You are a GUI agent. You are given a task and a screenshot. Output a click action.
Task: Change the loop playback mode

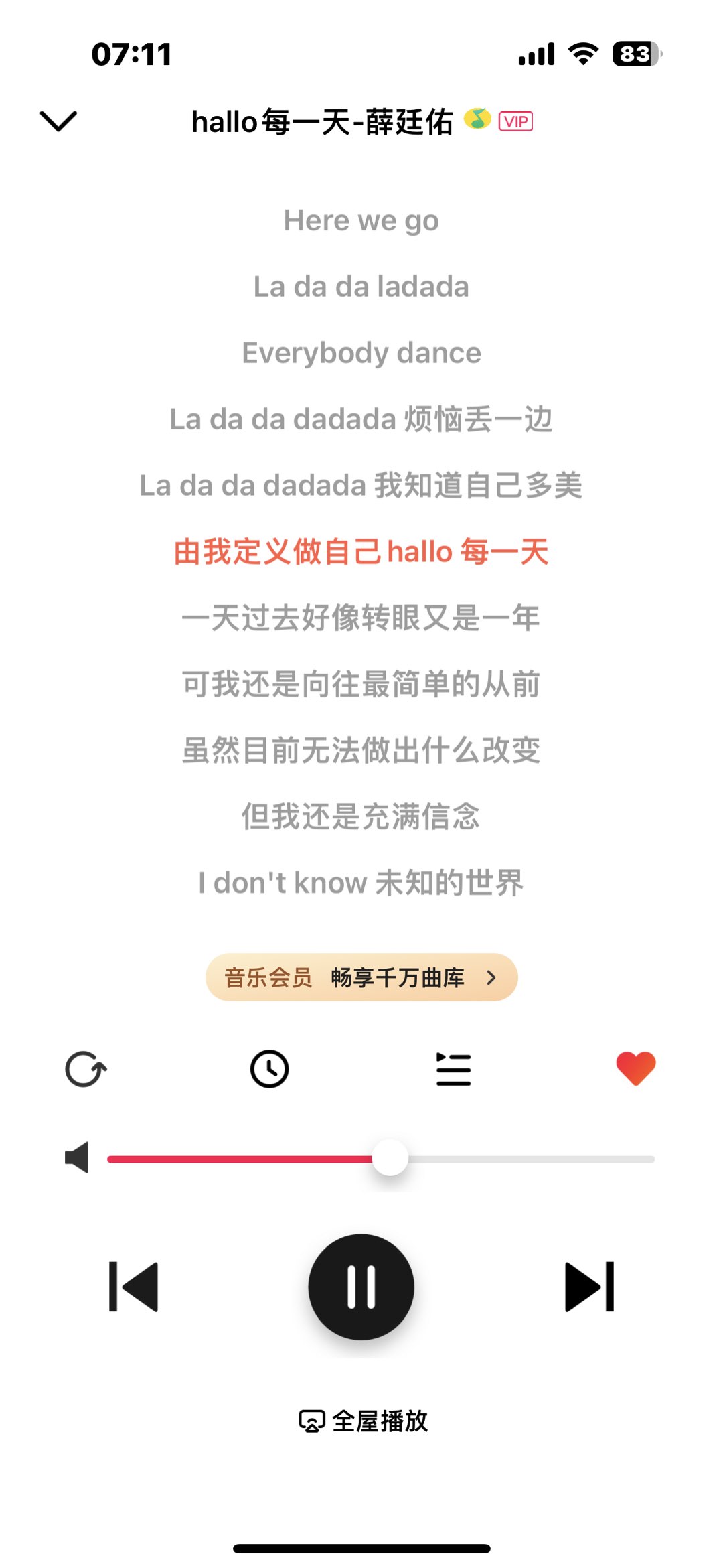pos(86,1069)
